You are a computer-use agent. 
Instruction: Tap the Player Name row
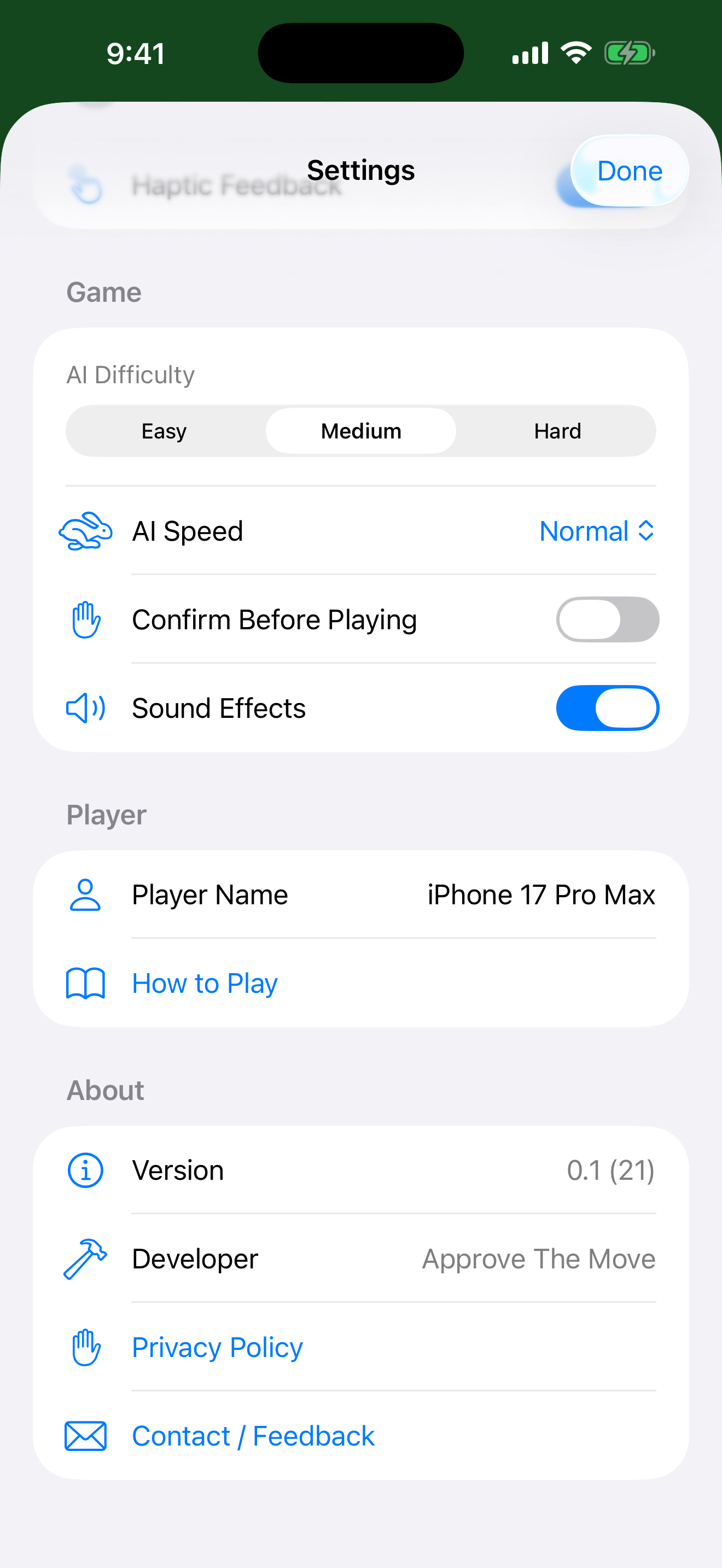coord(360,894)
